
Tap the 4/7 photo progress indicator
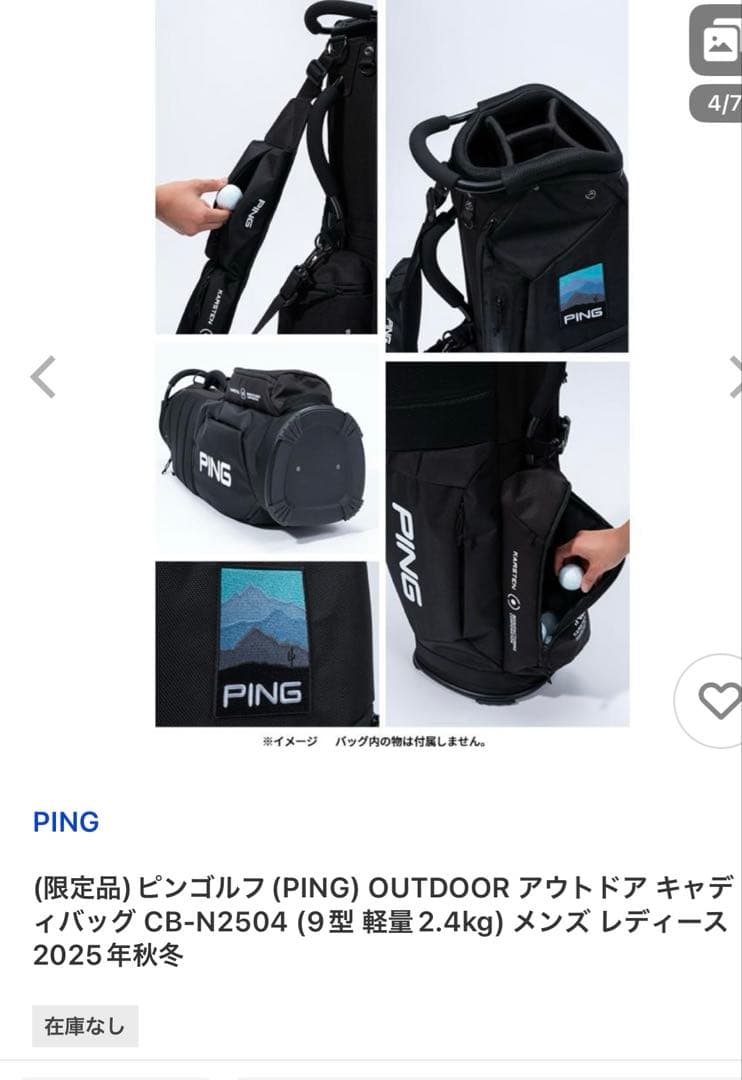tap(722, 100)
